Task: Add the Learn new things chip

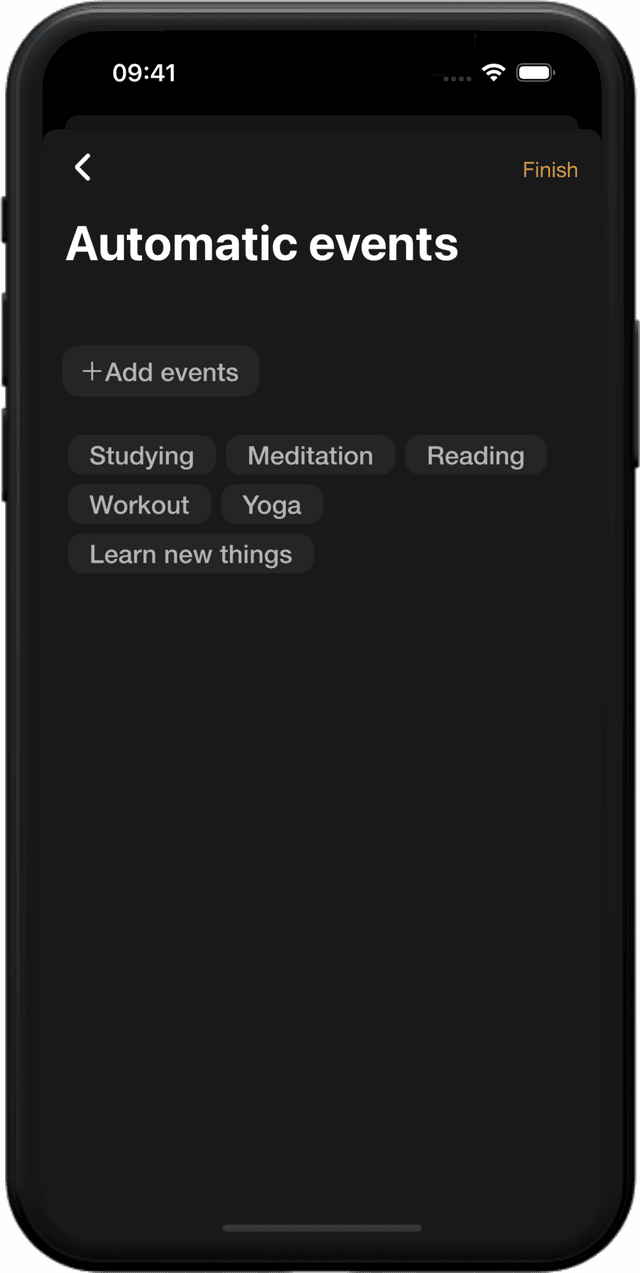Action: click(x=191, y=554)
